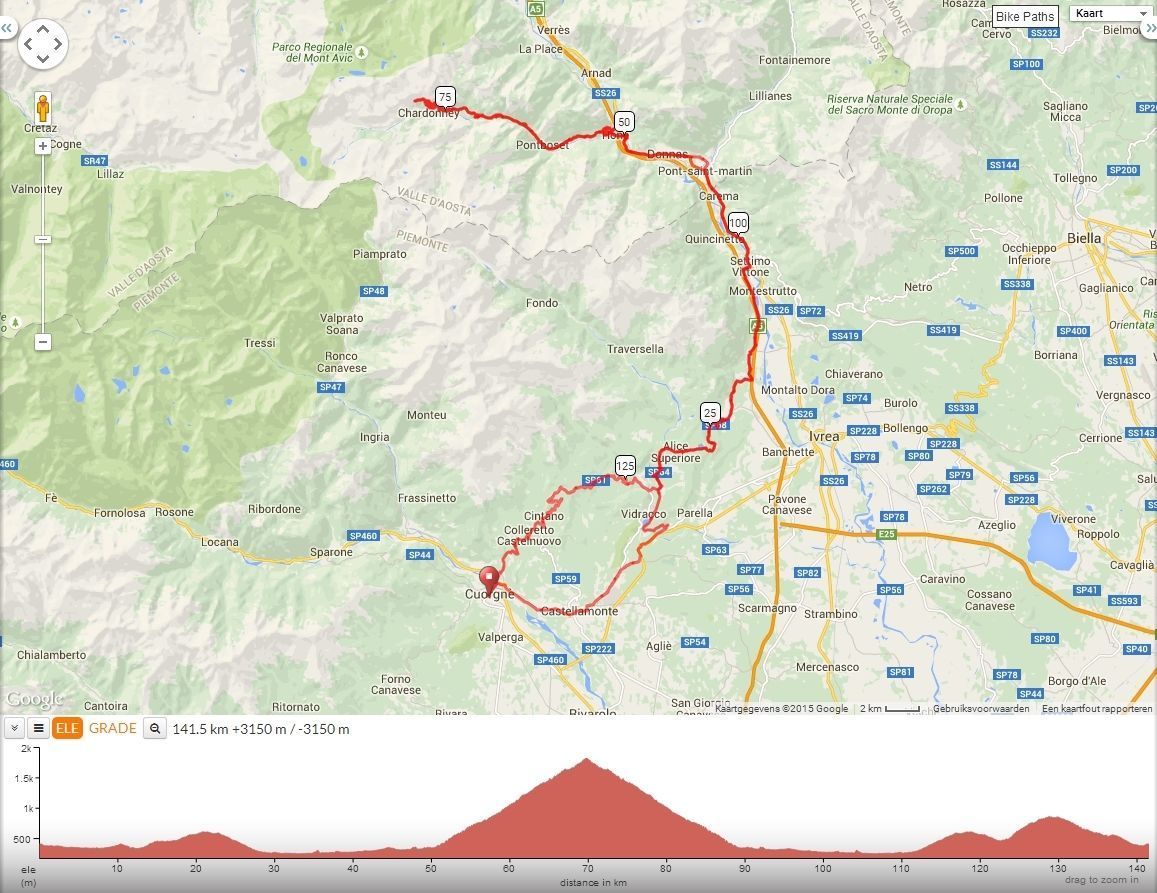
Task: Tap the red start pin at Cuorgnè
Action: 489,579
